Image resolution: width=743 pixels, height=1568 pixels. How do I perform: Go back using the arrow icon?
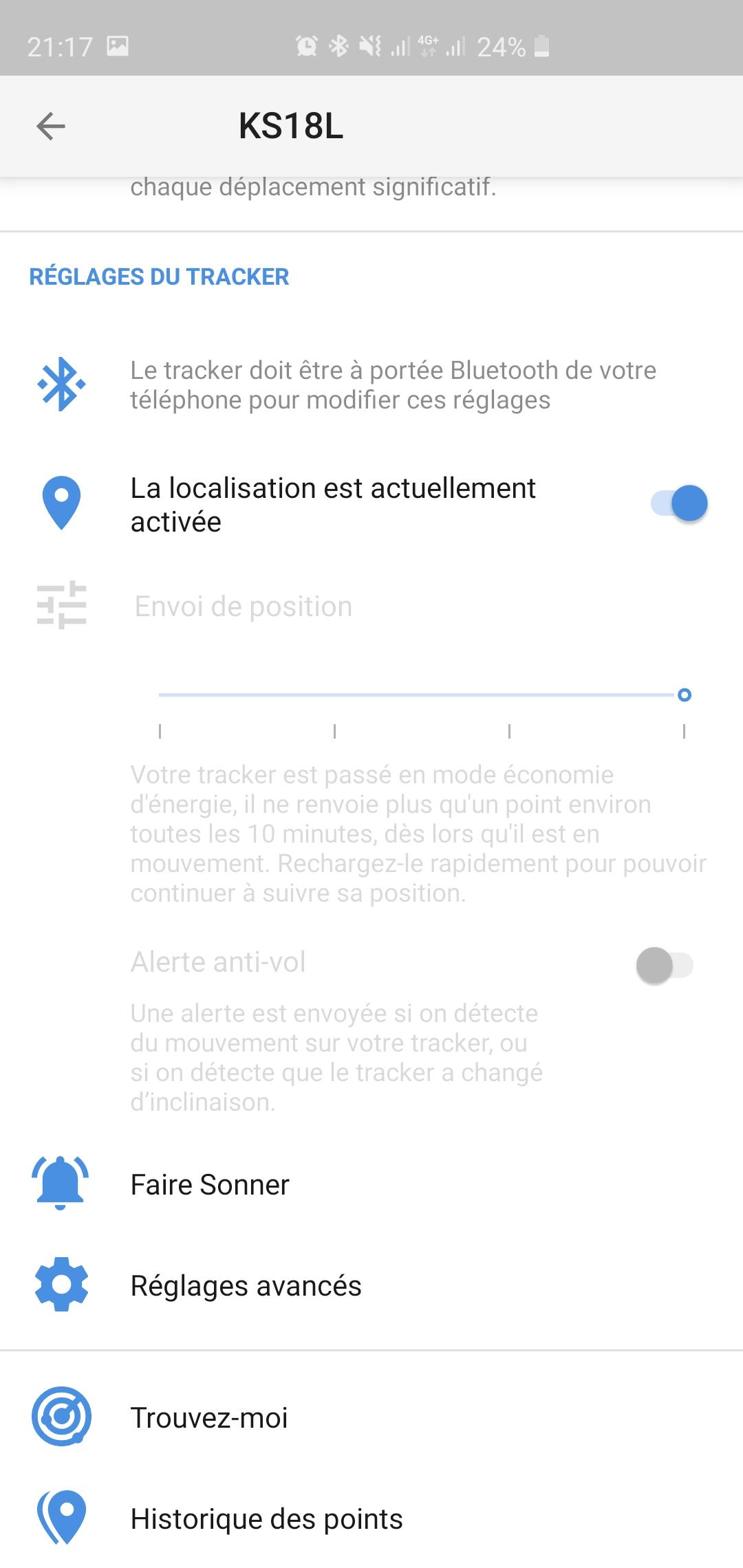[51, 127]
